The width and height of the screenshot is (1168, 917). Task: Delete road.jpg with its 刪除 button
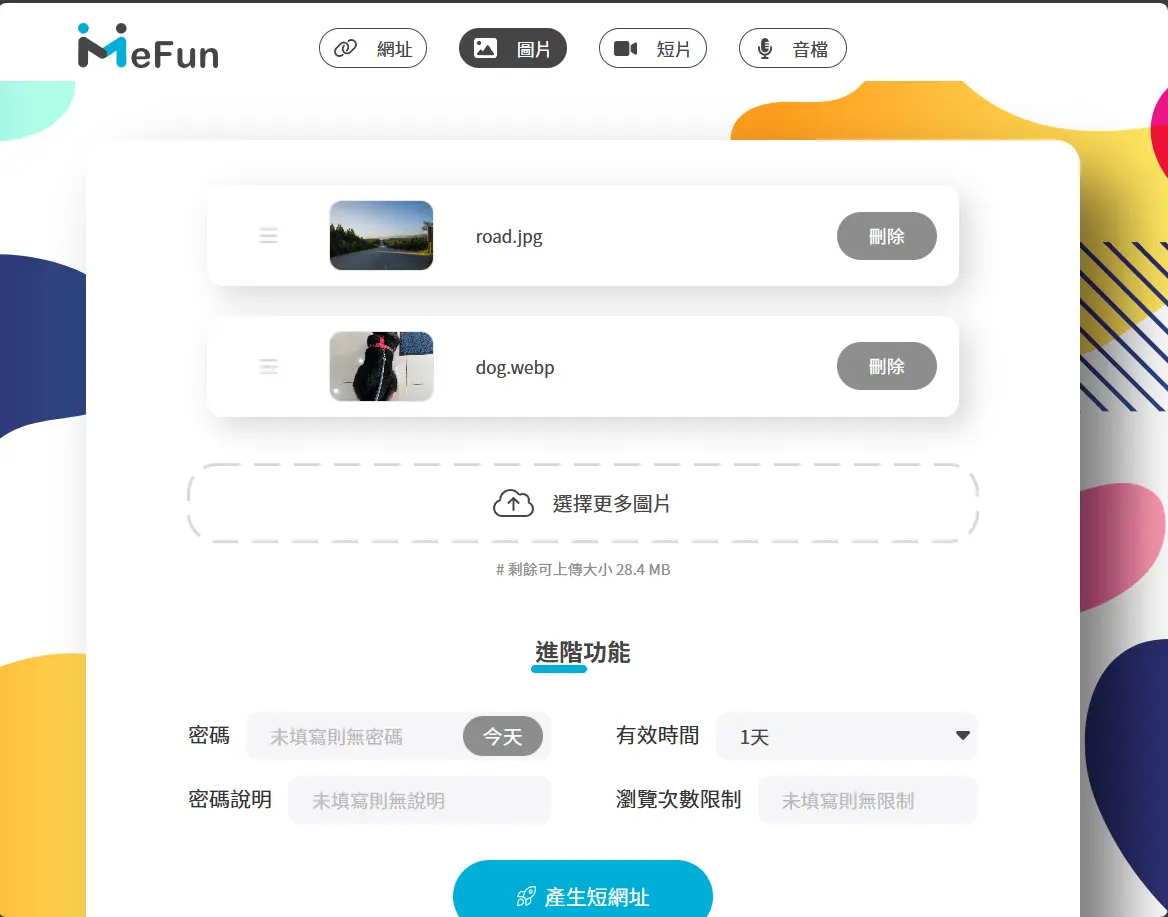click(x=886, y=236)
